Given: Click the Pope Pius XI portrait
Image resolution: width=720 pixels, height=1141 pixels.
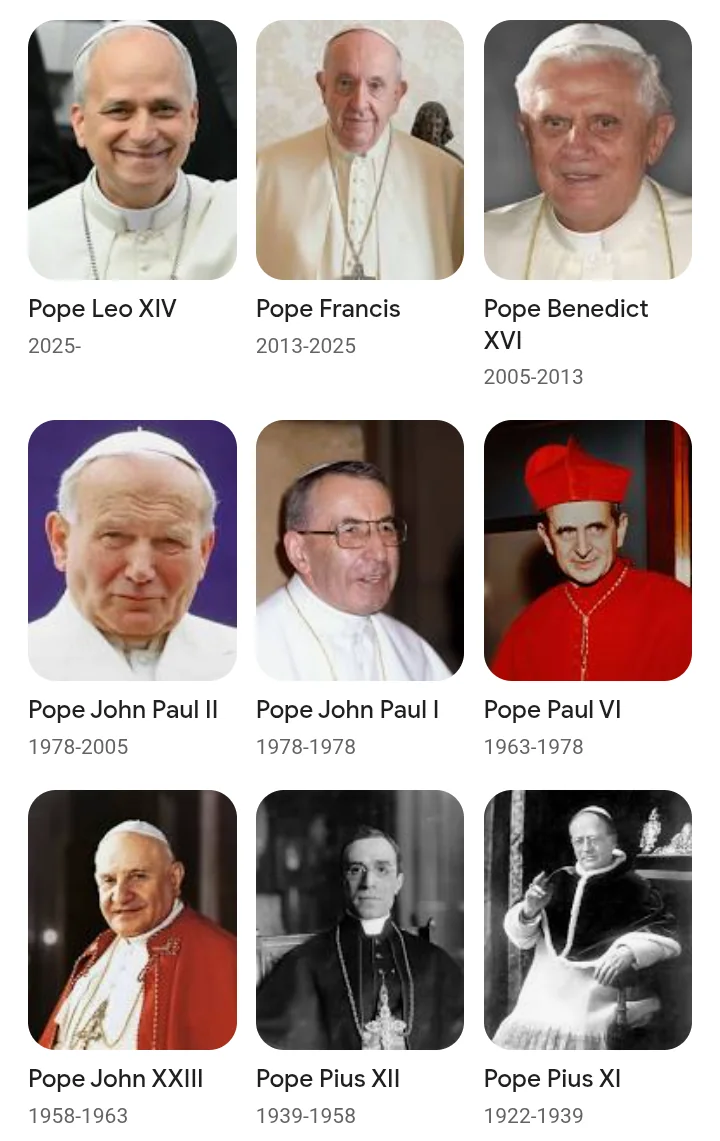Looking at the screenshot, I should [588, 920].
